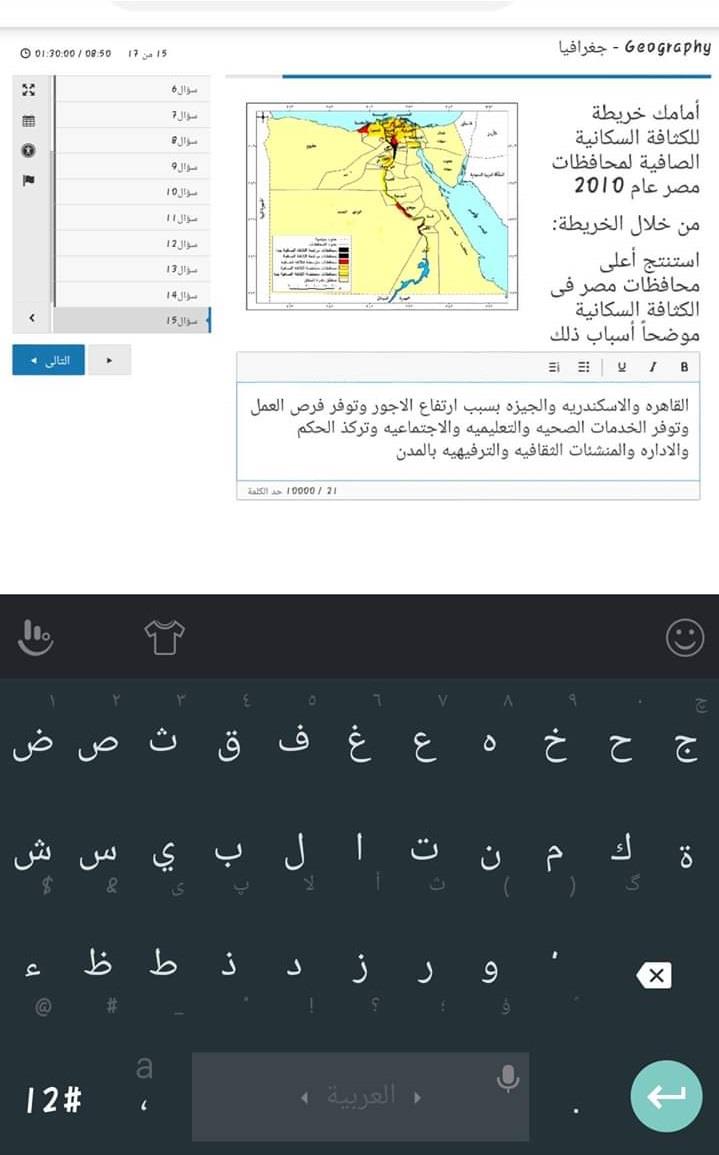This screenshot has width=719, height=1155.
Task: Insert a bulleted list in the answer
Action: [x=584, y=367]
